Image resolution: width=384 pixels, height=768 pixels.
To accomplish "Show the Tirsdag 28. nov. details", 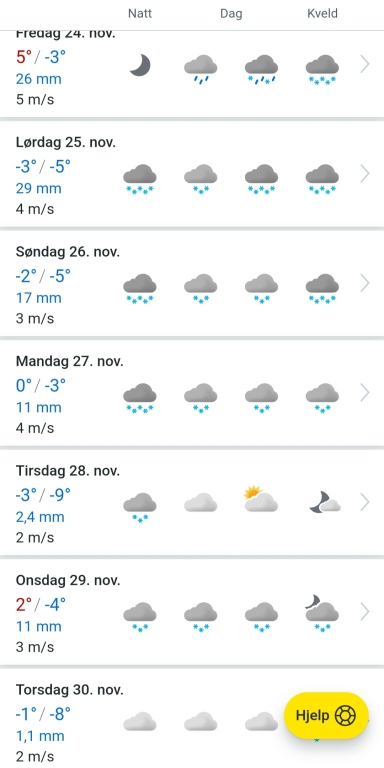I will 192,503.
